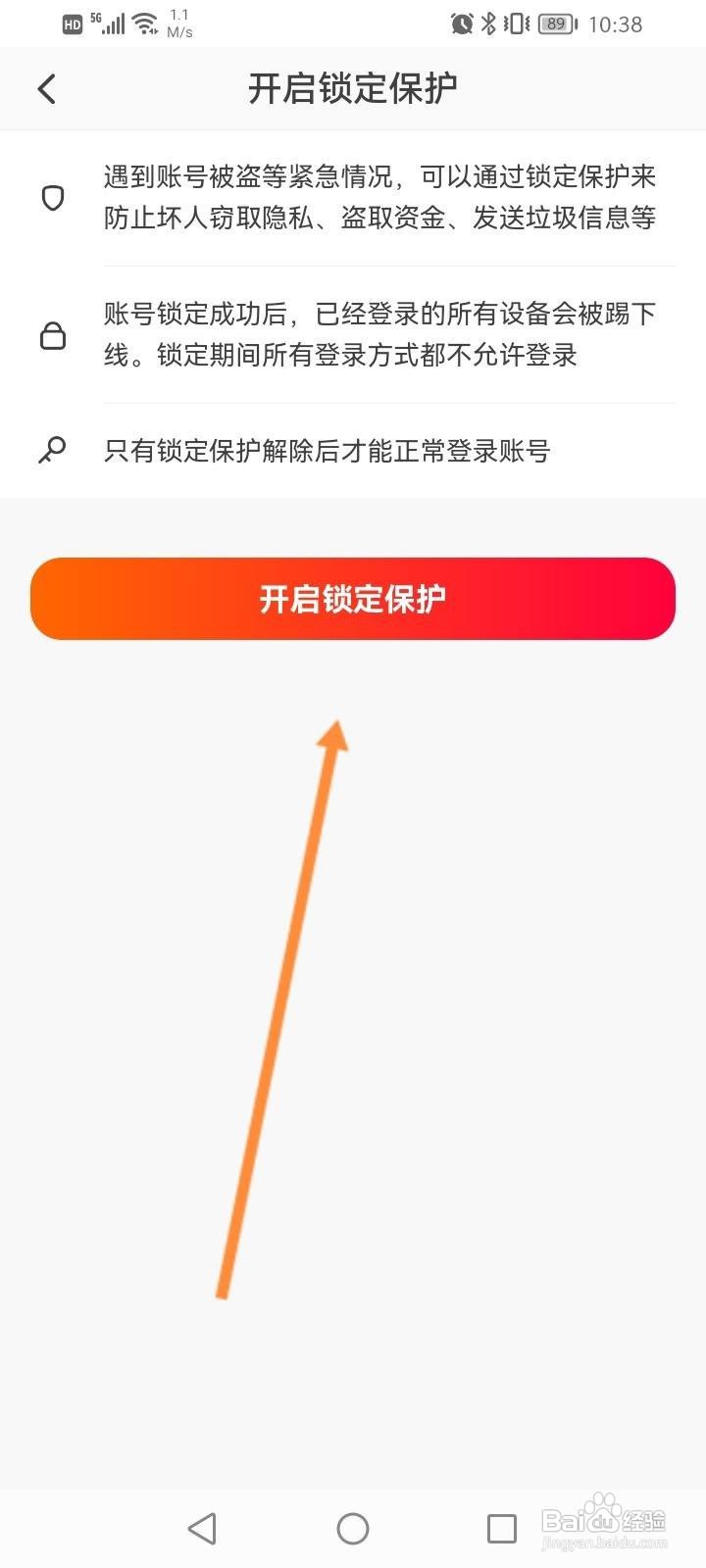Click the vibrate mode status icon
706x1568 pixels.
pos(515,24)
